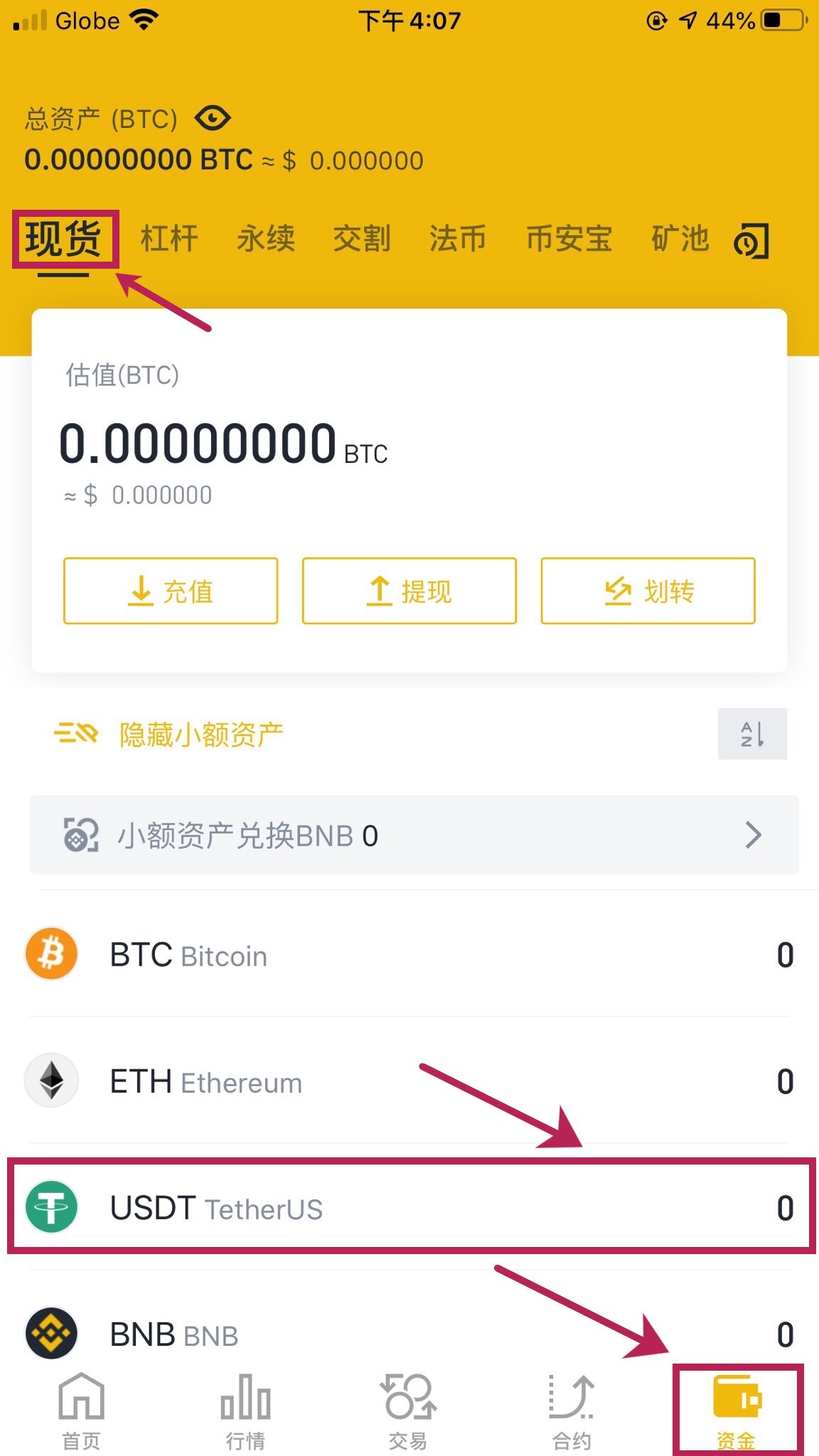Tap the 划转 transfer button
This screenshot has height=1456, width=819.
pos(648,591)
